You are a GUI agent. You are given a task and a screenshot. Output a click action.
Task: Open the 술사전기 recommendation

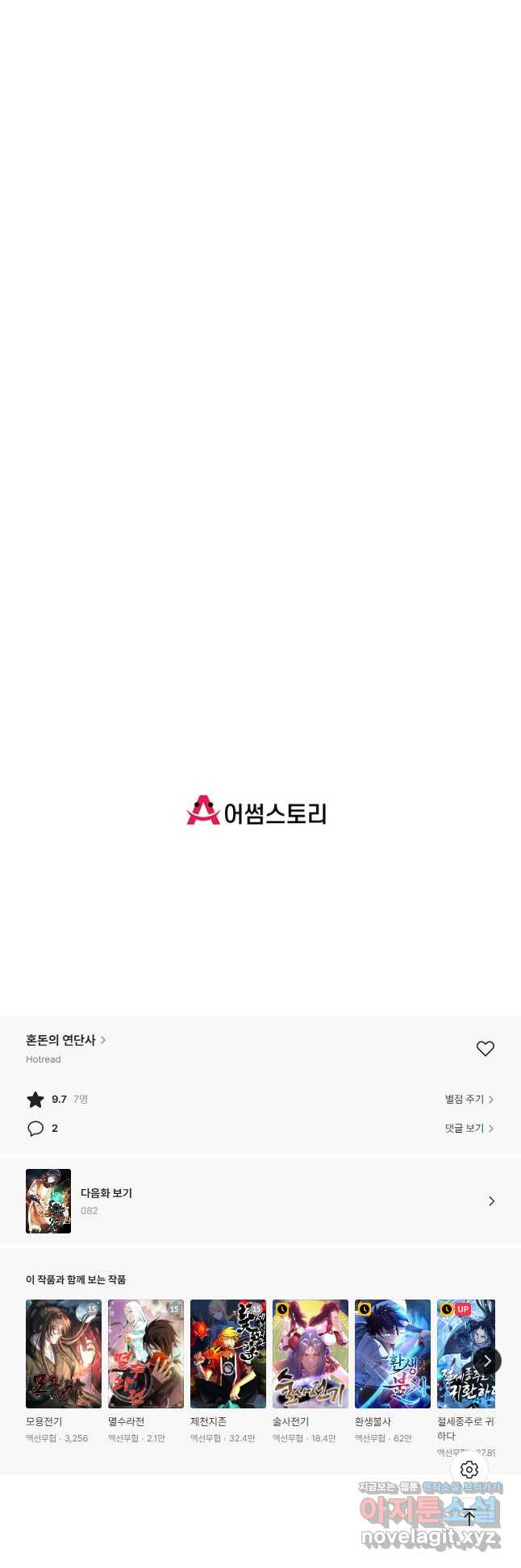click(x=311, y=1354)
